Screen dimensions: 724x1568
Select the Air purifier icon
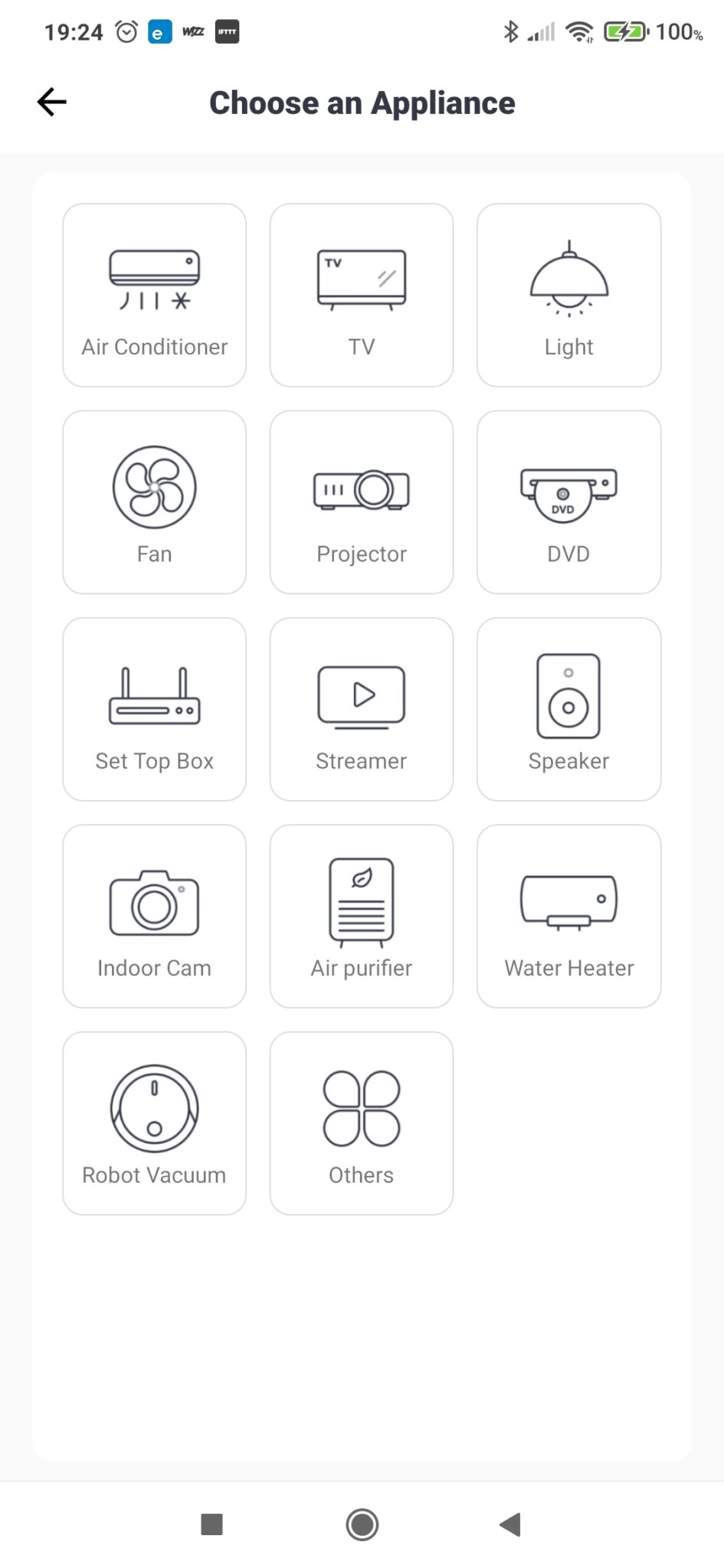(x=361, y=916)
